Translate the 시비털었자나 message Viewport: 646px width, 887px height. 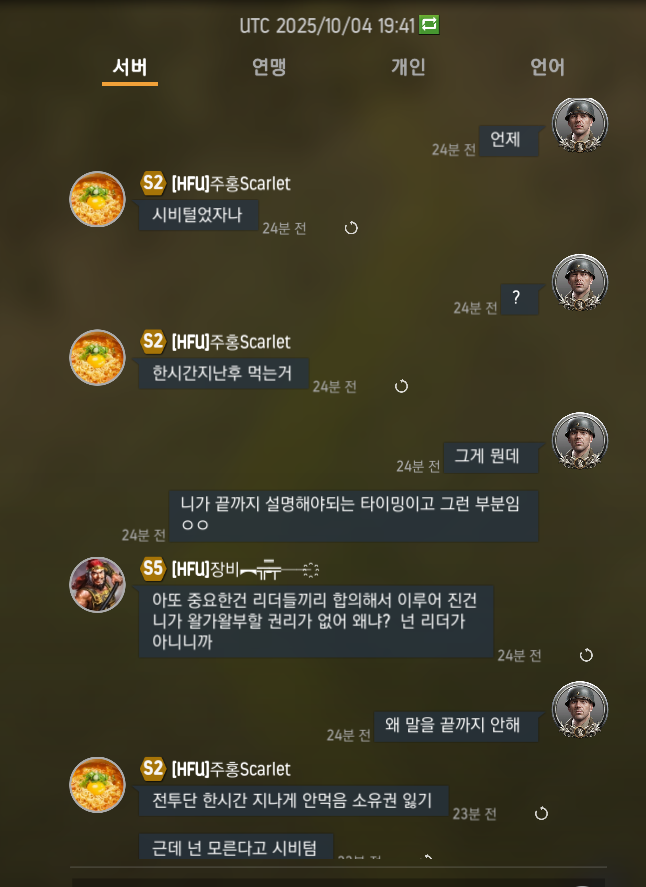pos(351,228)
